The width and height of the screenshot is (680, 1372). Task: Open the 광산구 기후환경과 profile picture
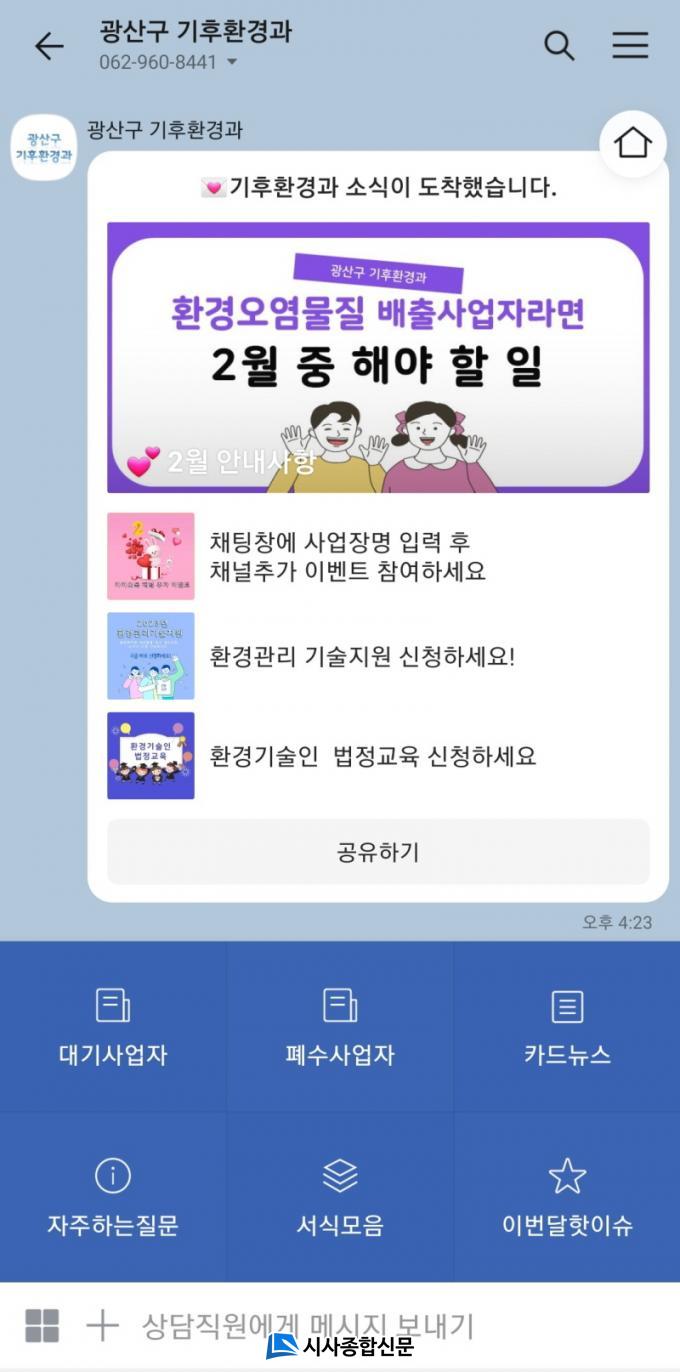[x=43, y=148]
